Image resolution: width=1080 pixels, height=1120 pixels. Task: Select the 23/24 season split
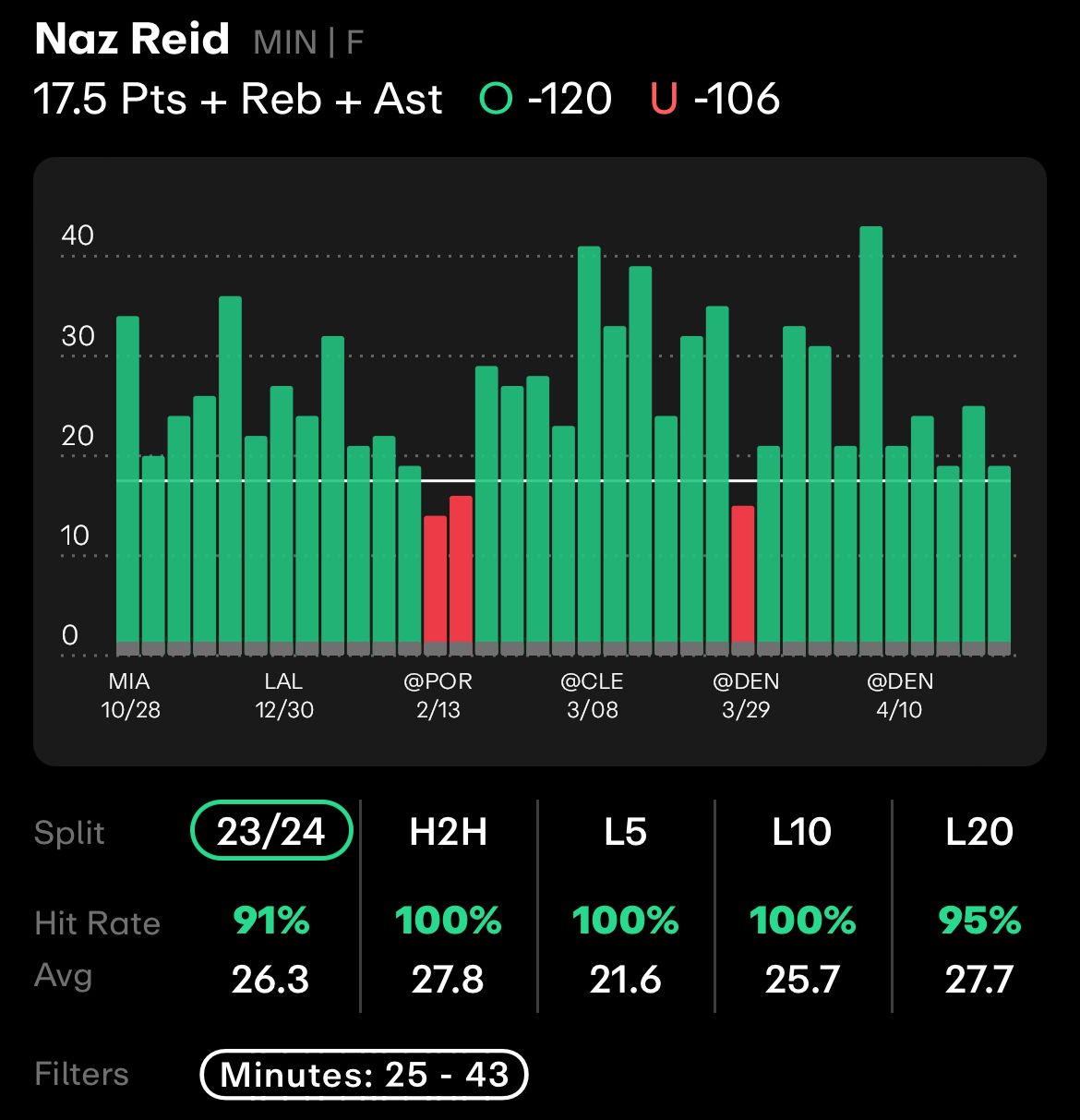click(x=271, y=831)
